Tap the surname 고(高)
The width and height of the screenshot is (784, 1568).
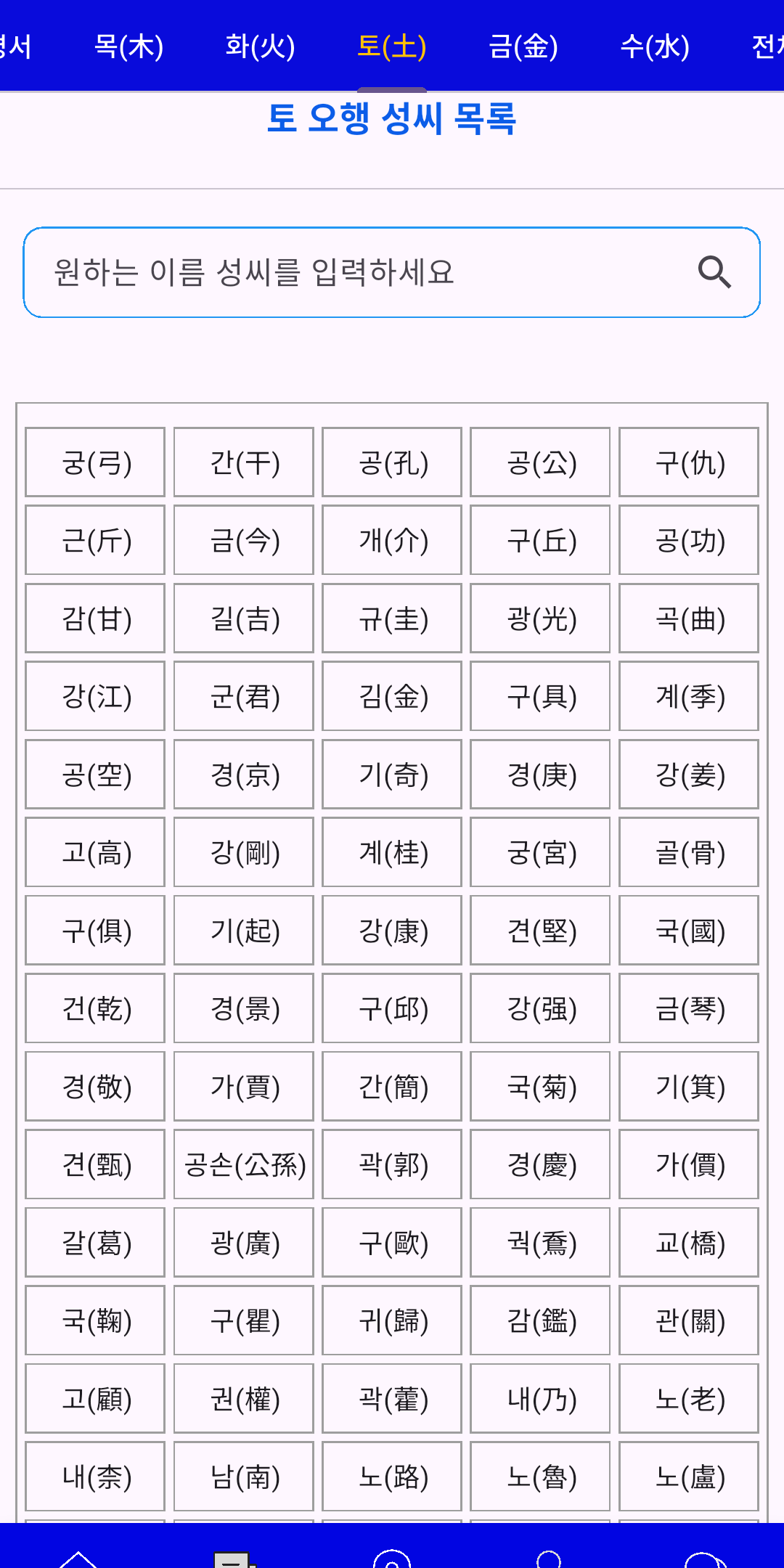click(x=95, y=852)
